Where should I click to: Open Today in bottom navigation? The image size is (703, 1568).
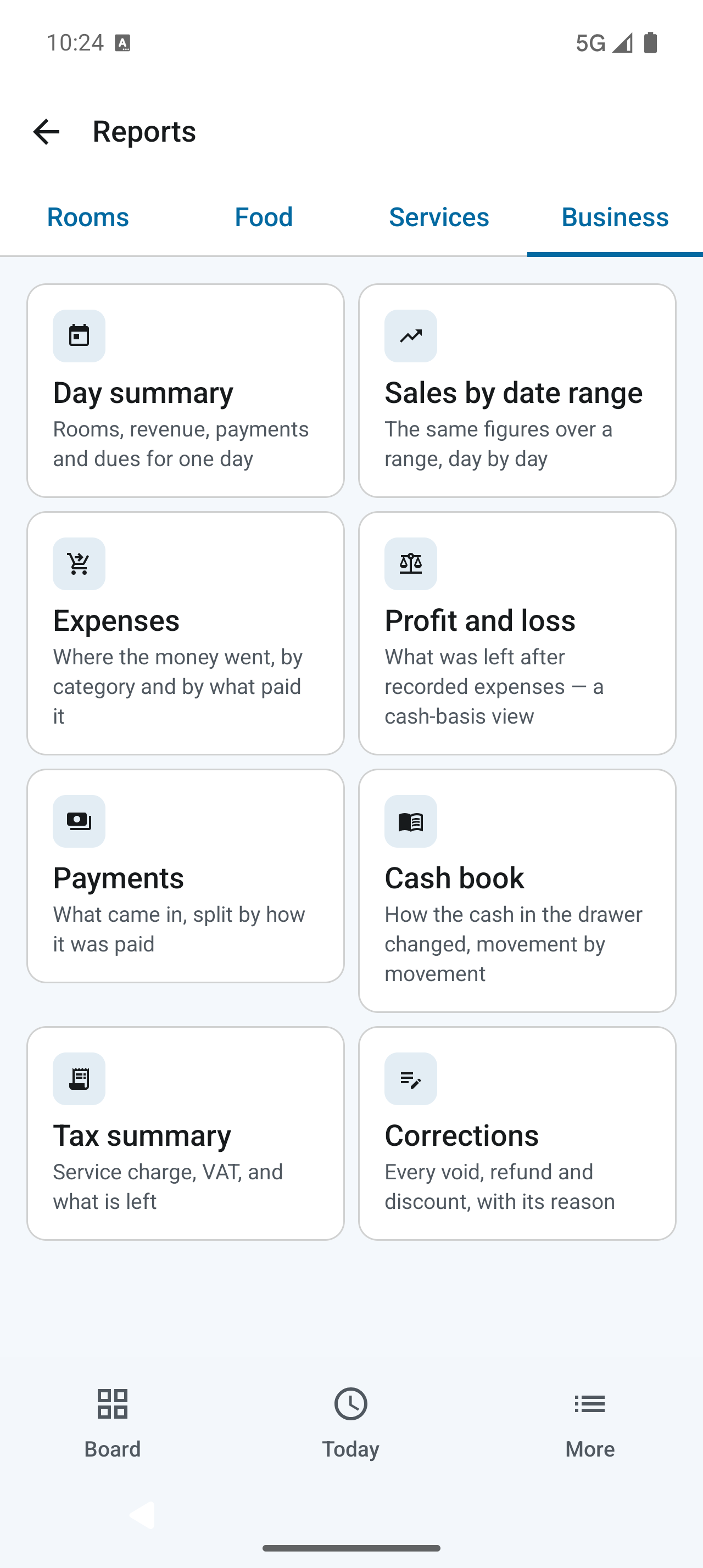[351, 1423]
